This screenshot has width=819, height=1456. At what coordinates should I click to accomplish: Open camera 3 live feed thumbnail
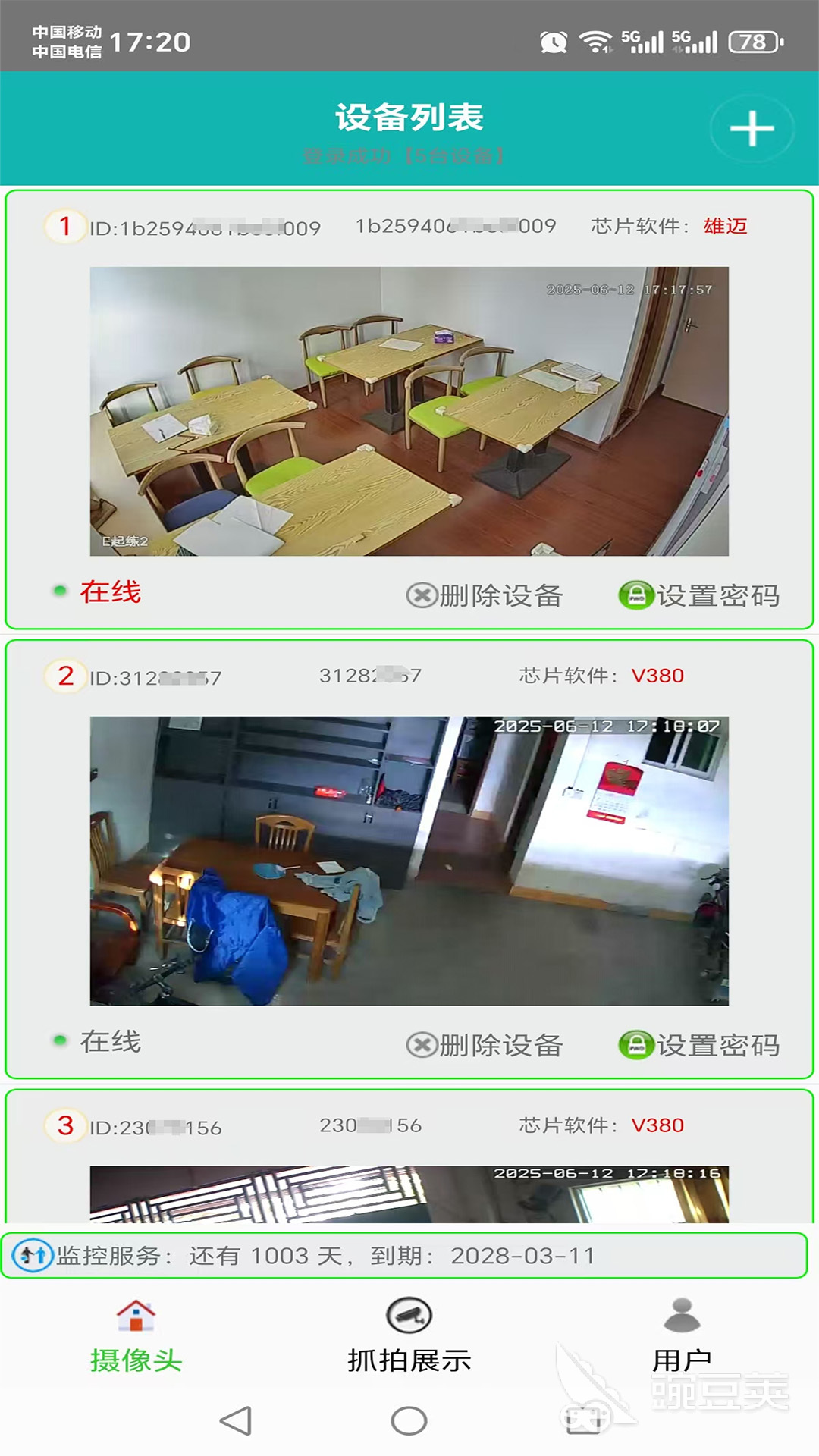tap(409, 1194)
